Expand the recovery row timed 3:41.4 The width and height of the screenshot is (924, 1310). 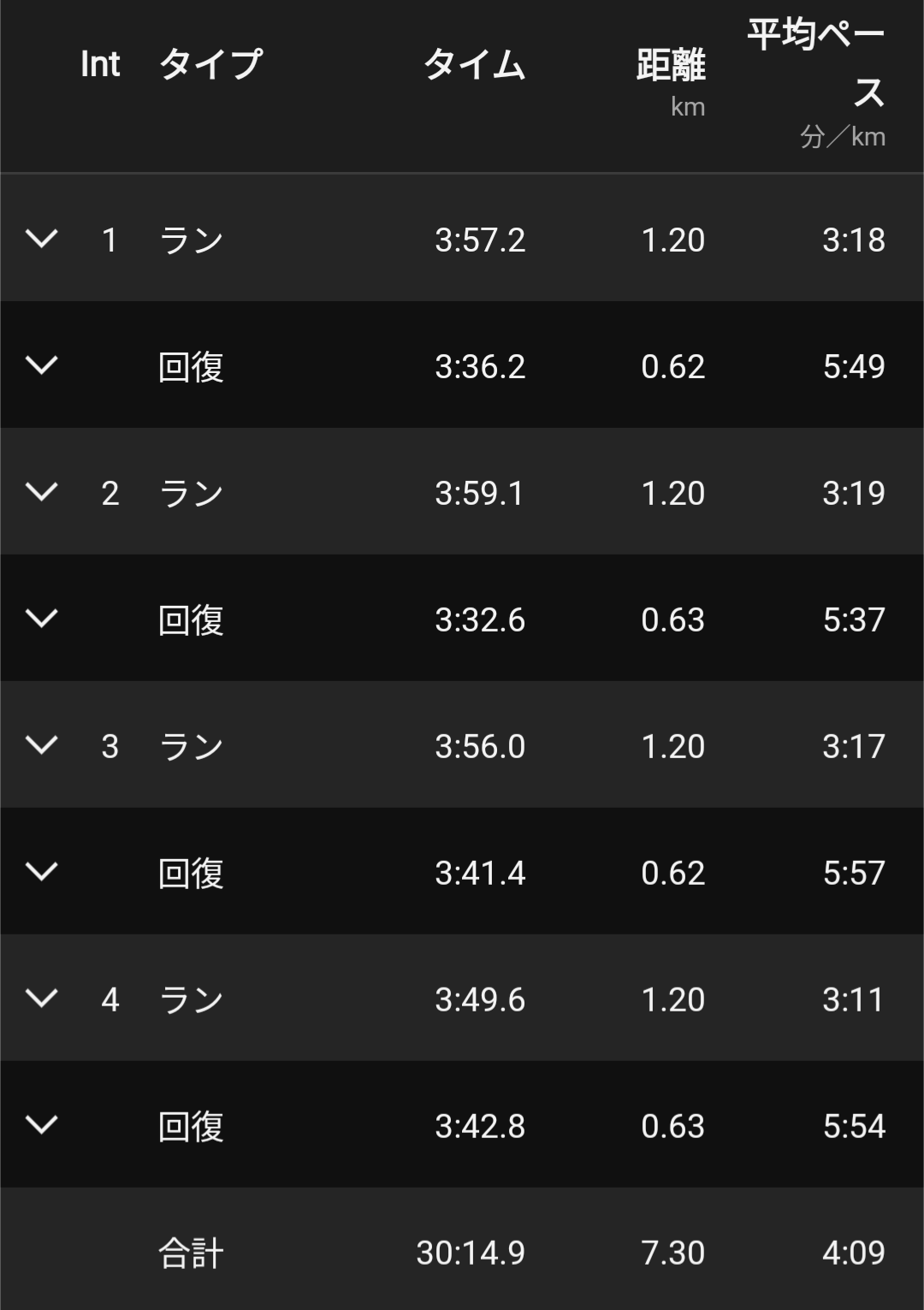pos(41,871)
